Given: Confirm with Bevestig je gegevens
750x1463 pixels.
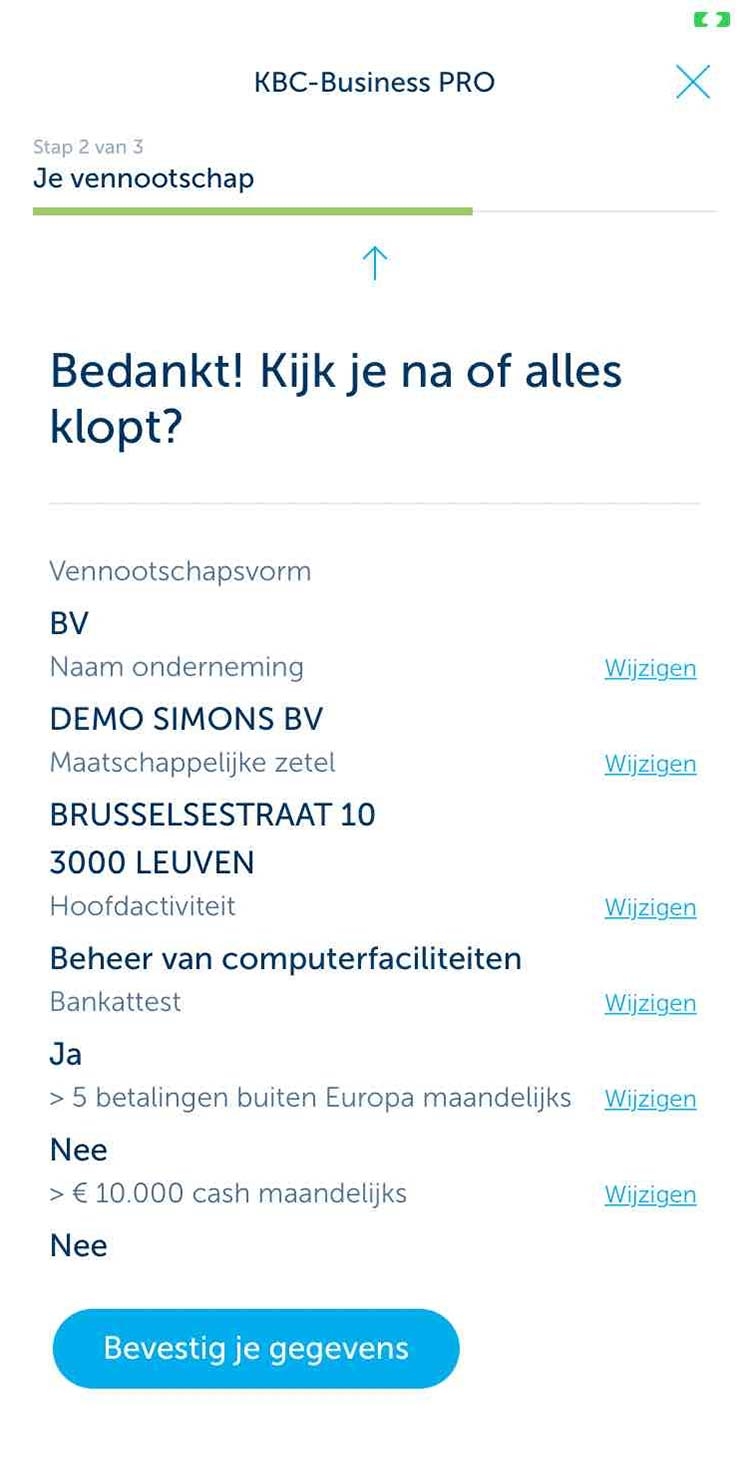Looking at the screenshot, I should point(256,1348).
